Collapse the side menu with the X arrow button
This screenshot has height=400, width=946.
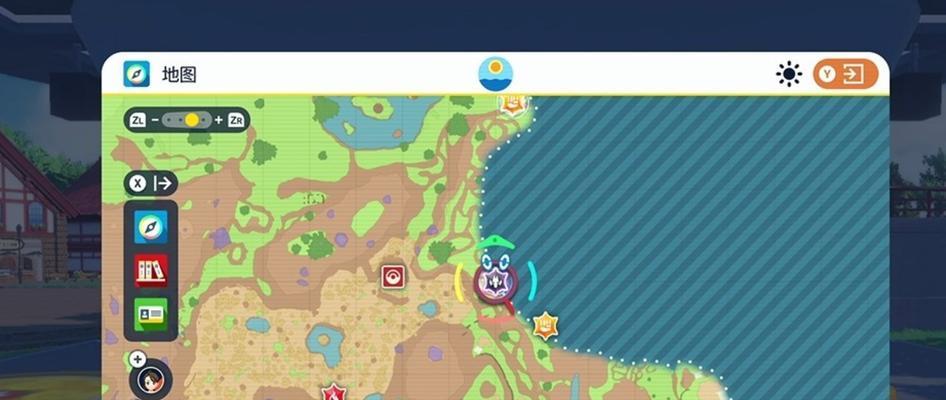click(x=151, y=183)
